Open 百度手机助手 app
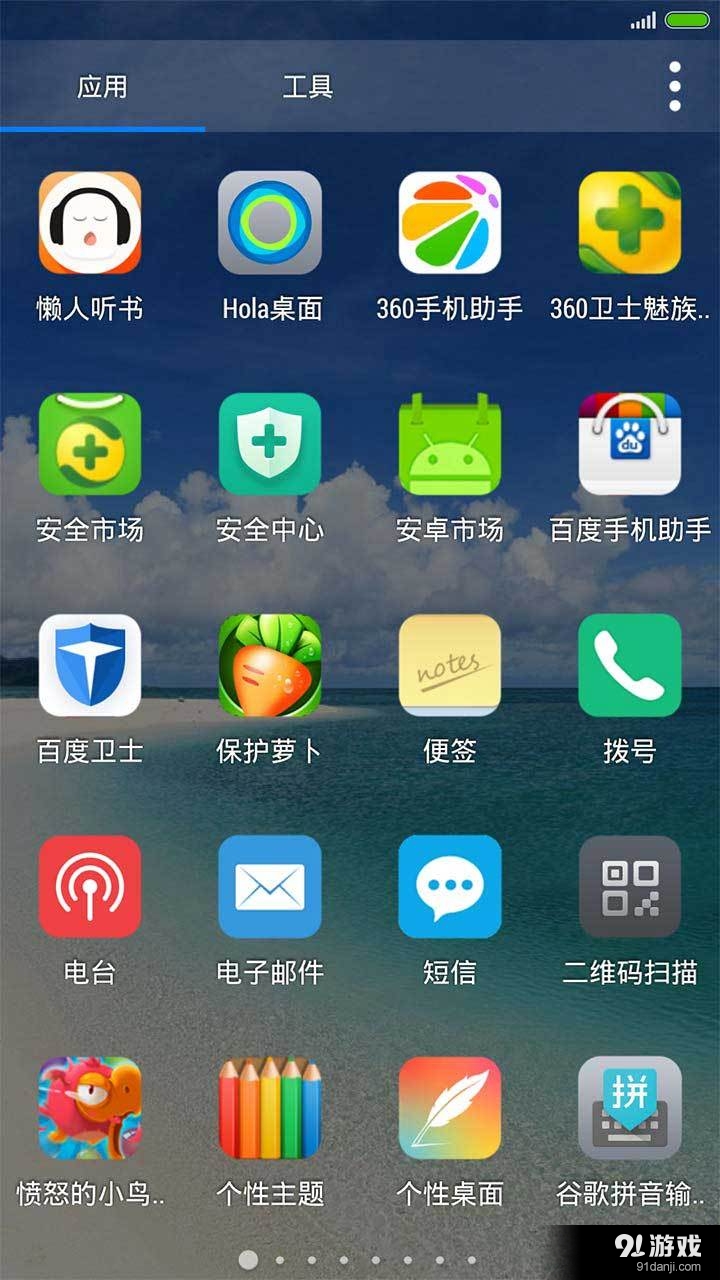Viewport: 720px width, 1280px height. click(x=630, y=445)
